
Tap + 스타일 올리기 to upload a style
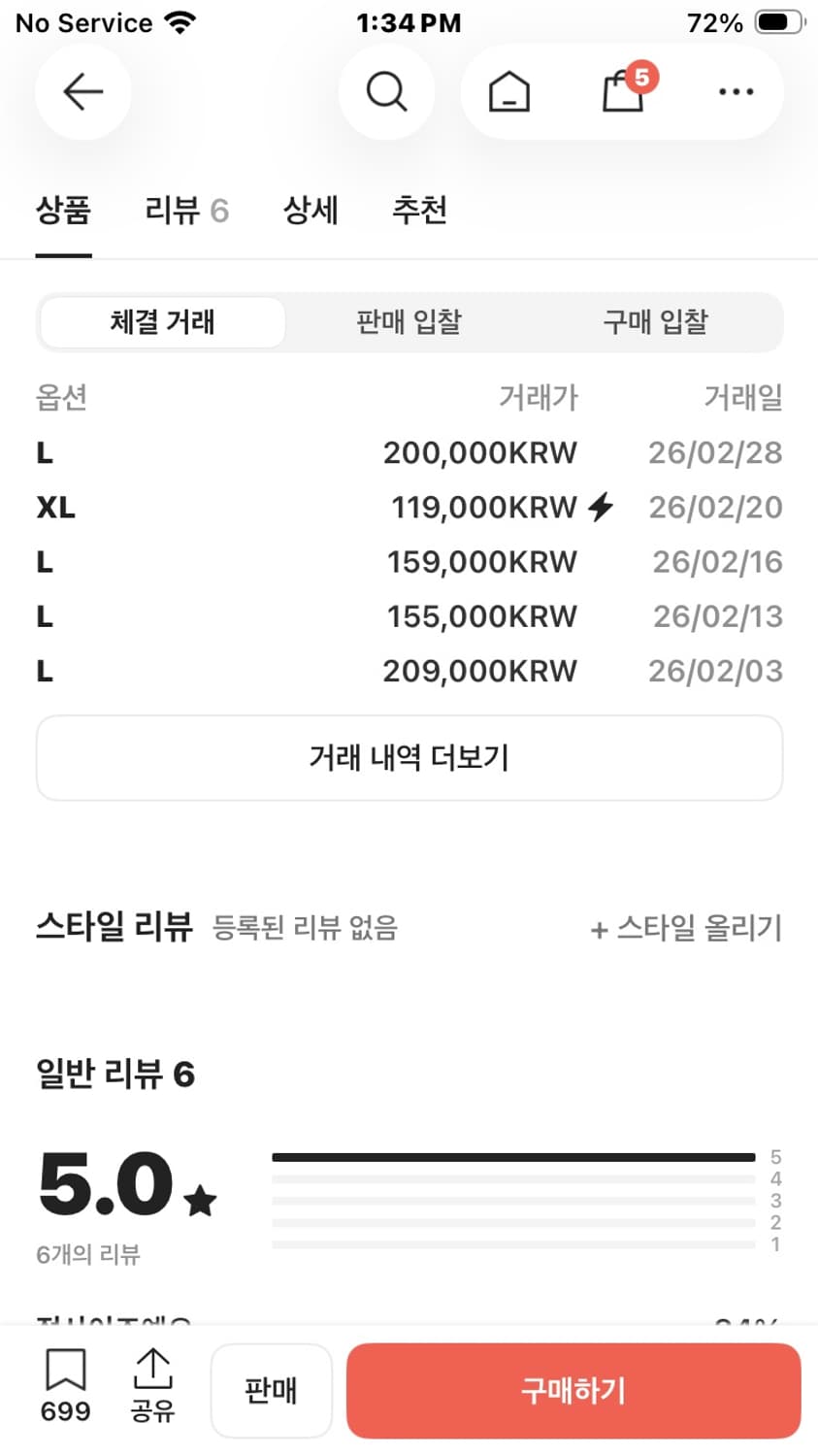tap(686, 929)
